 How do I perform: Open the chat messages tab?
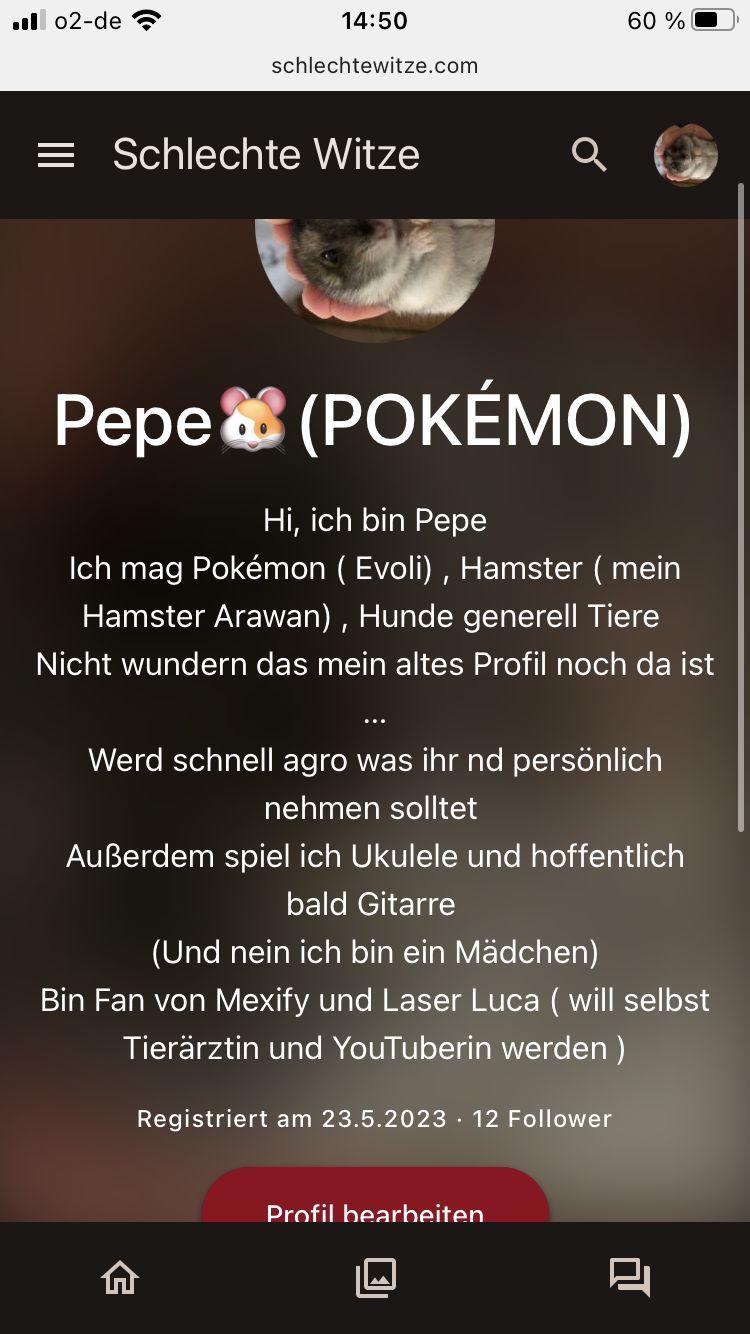(630, 1277)
